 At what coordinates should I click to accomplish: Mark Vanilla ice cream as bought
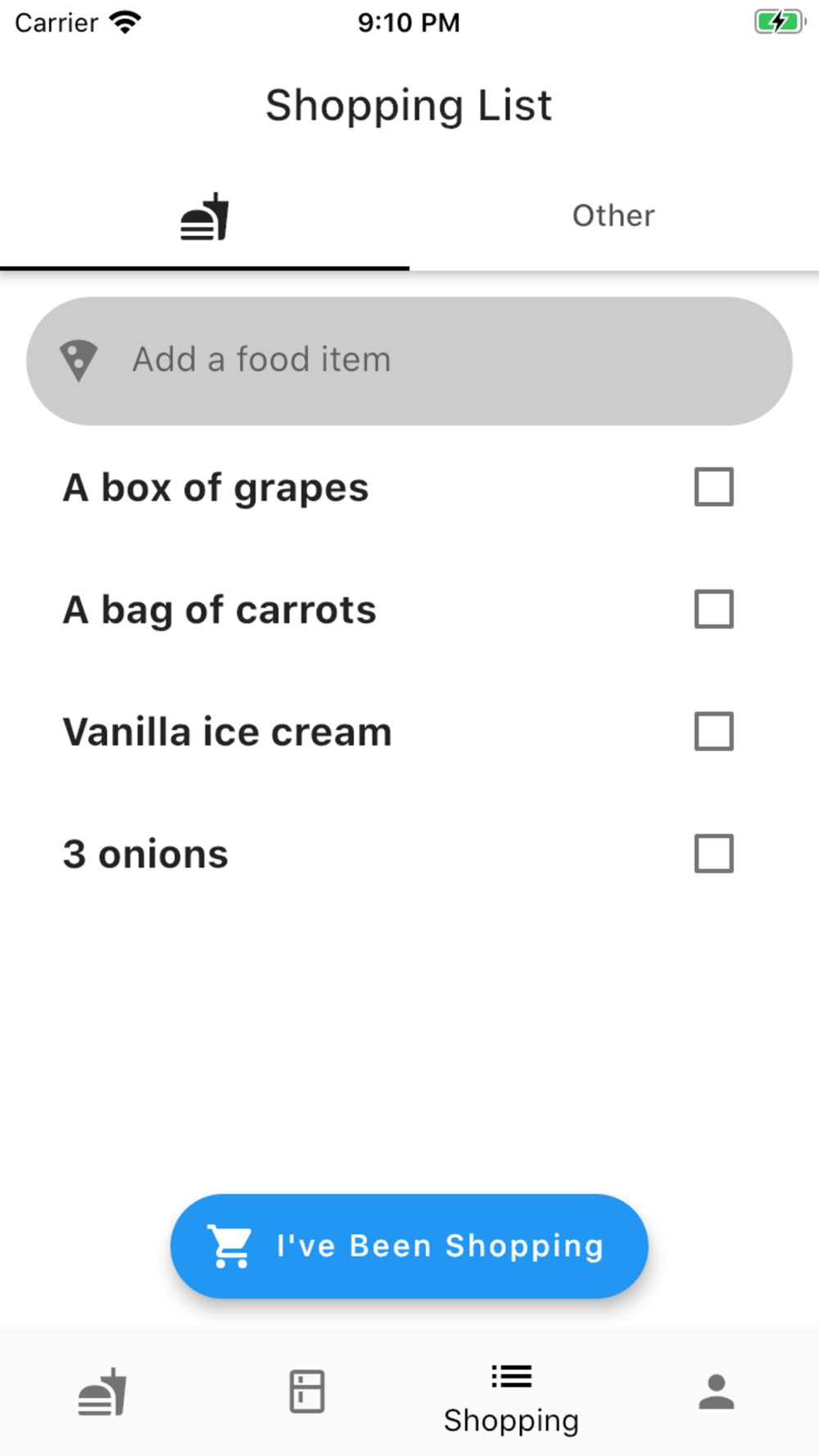coord(713,731)
